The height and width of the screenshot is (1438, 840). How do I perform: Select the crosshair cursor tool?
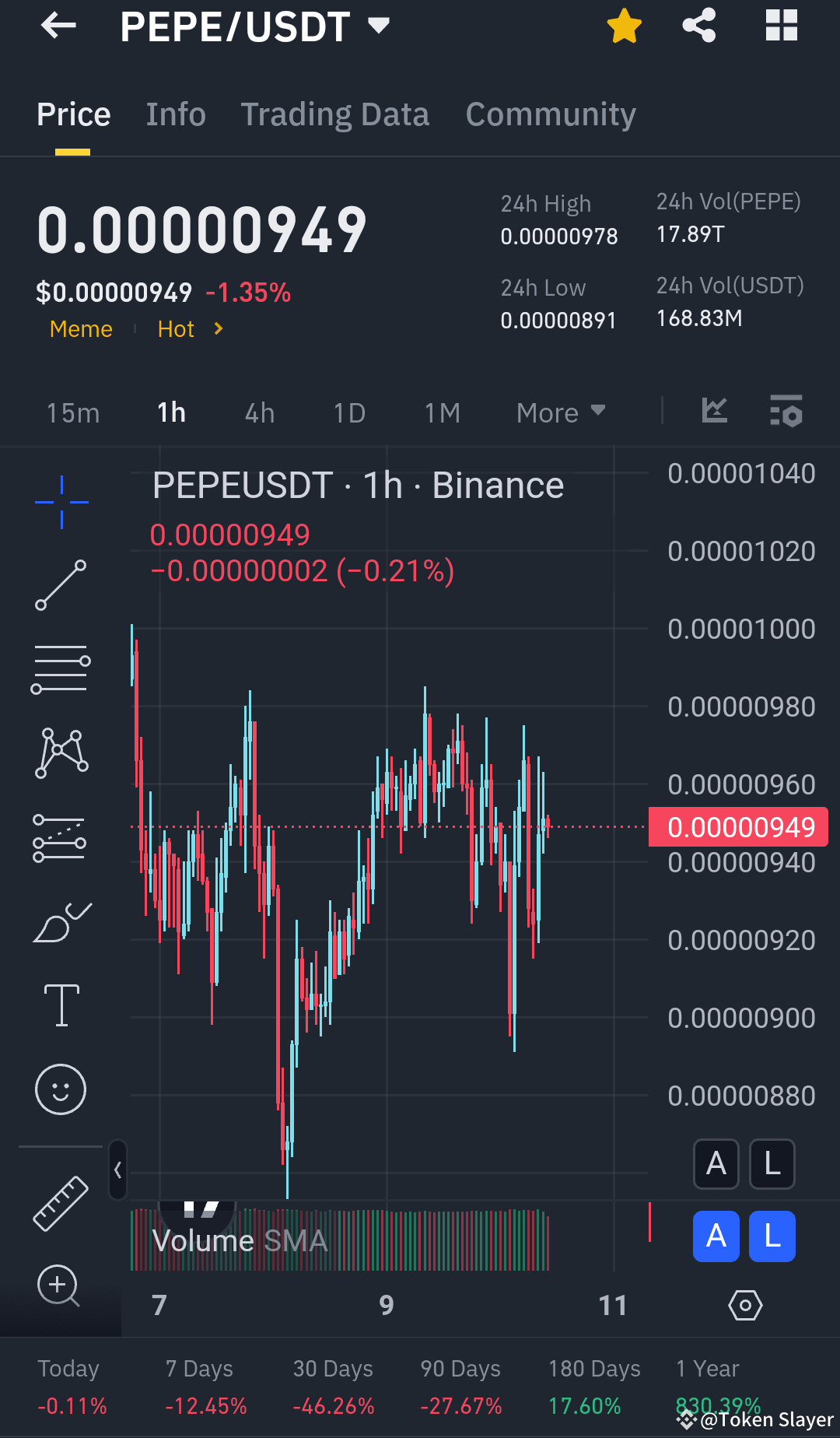[61, 502]
